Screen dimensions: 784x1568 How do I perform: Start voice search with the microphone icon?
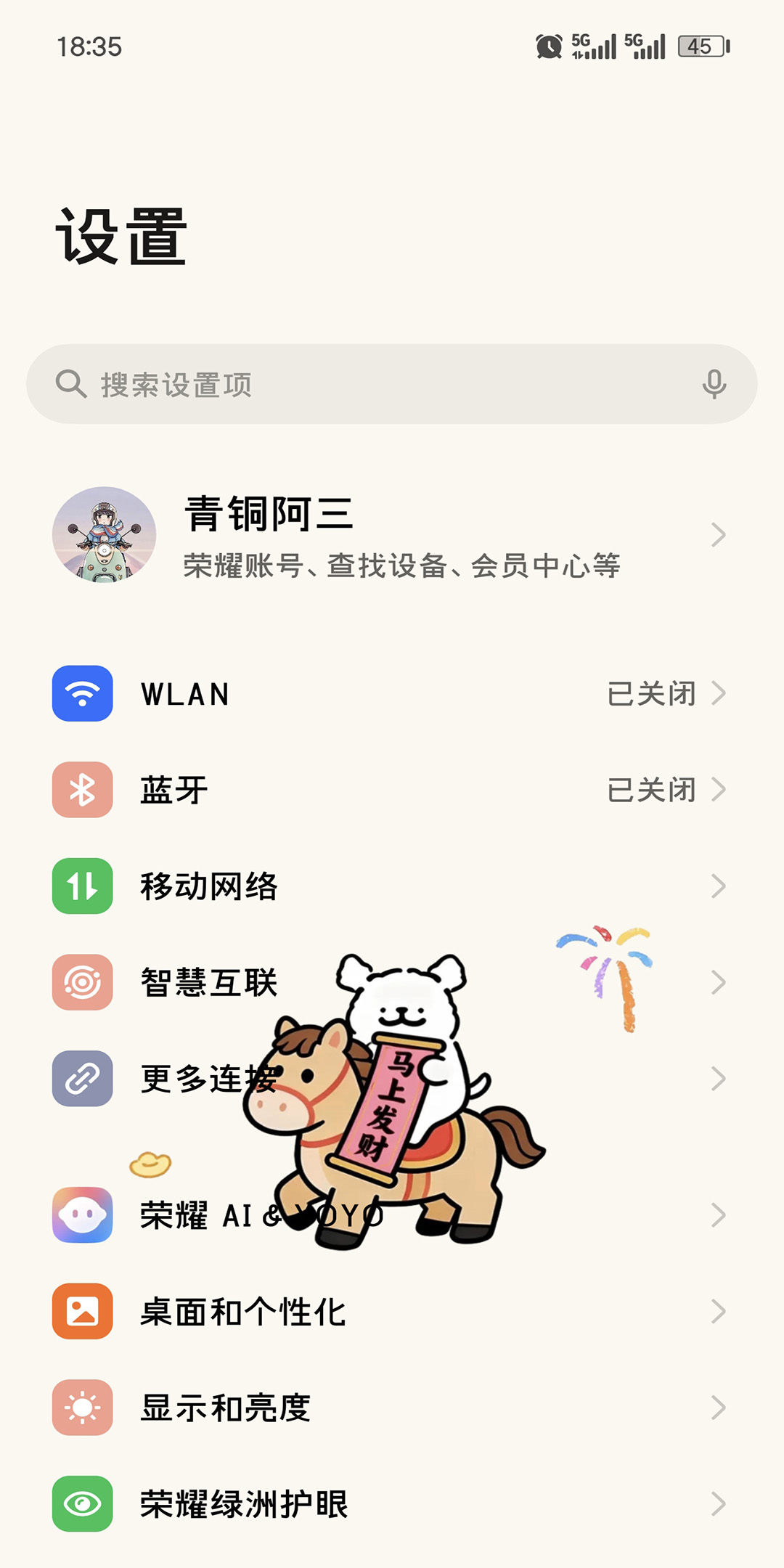[714, 384]
